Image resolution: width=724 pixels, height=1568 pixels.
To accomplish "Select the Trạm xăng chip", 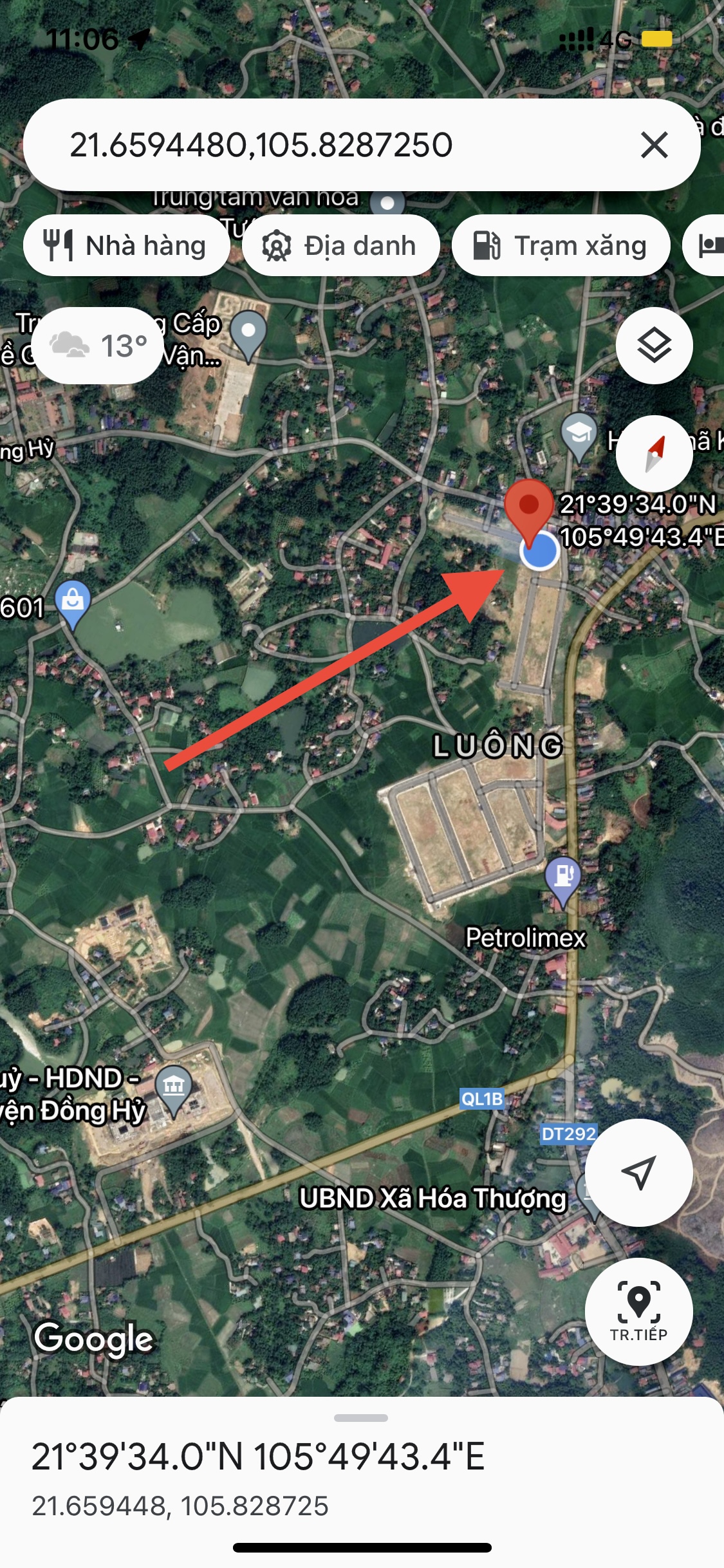I will 561,246.
